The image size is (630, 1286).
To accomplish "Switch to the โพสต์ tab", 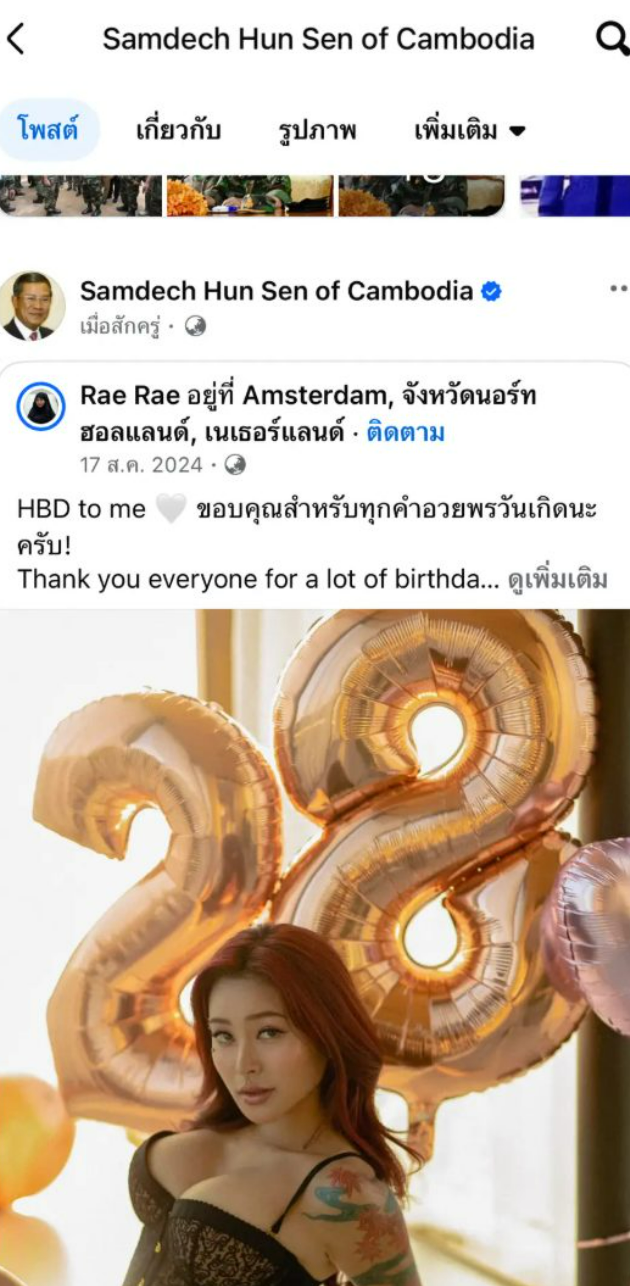I will [x=48, y=130].
